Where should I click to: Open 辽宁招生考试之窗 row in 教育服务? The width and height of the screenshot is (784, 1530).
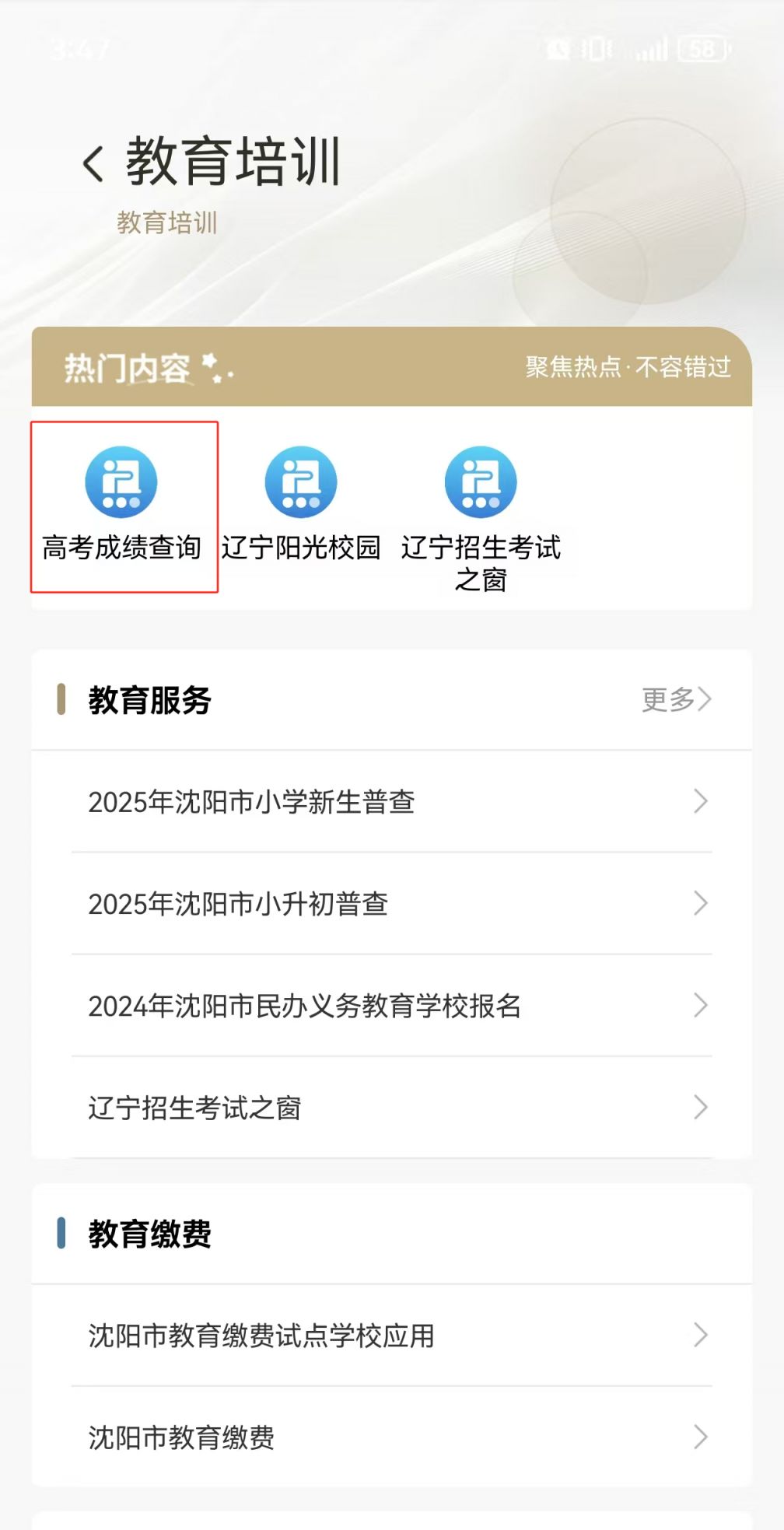pyautogui.click(x=392, y=1107)
